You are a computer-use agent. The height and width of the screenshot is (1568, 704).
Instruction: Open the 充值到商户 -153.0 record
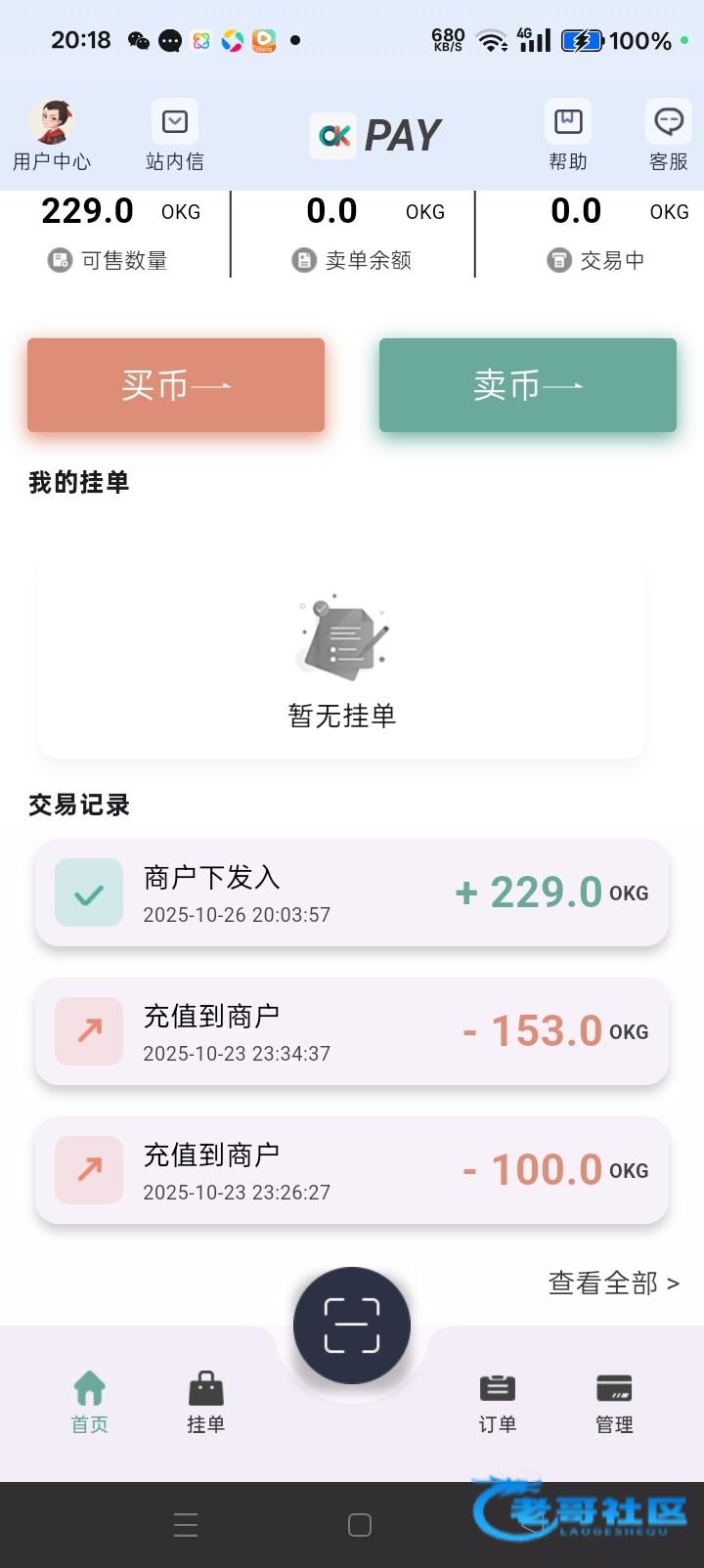352,1031
